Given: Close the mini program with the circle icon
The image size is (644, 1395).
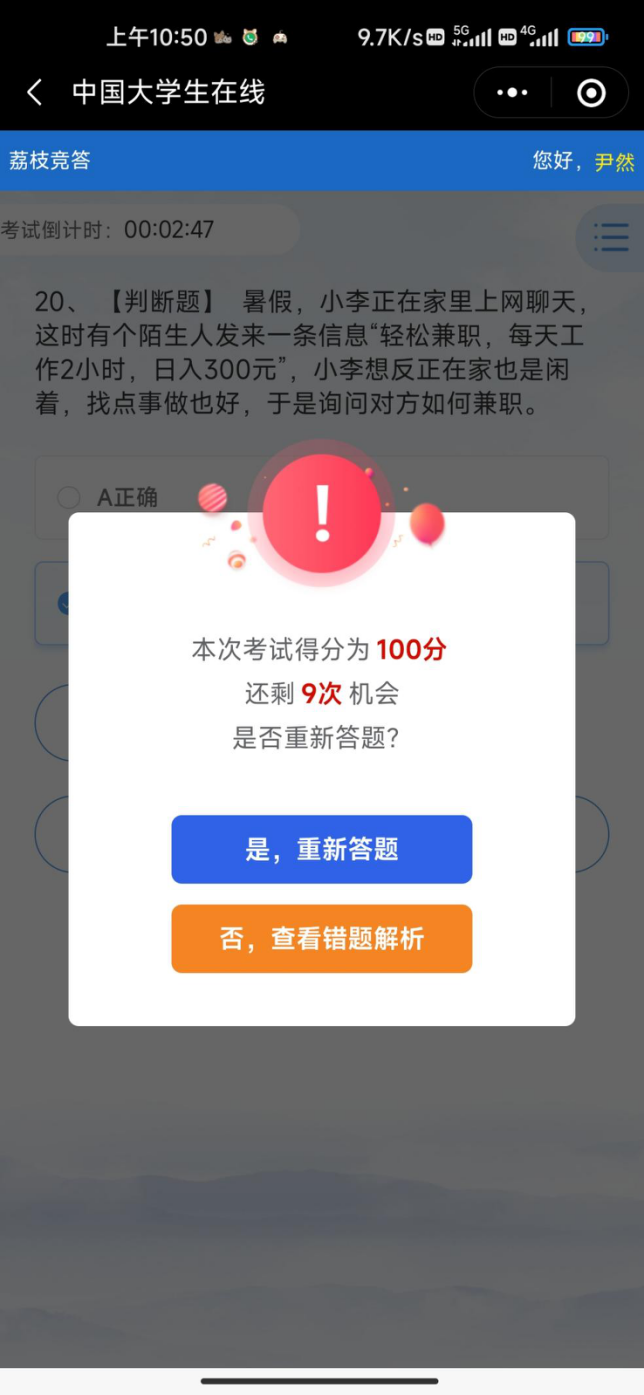Looking at the screenshot, I should 591,93.
